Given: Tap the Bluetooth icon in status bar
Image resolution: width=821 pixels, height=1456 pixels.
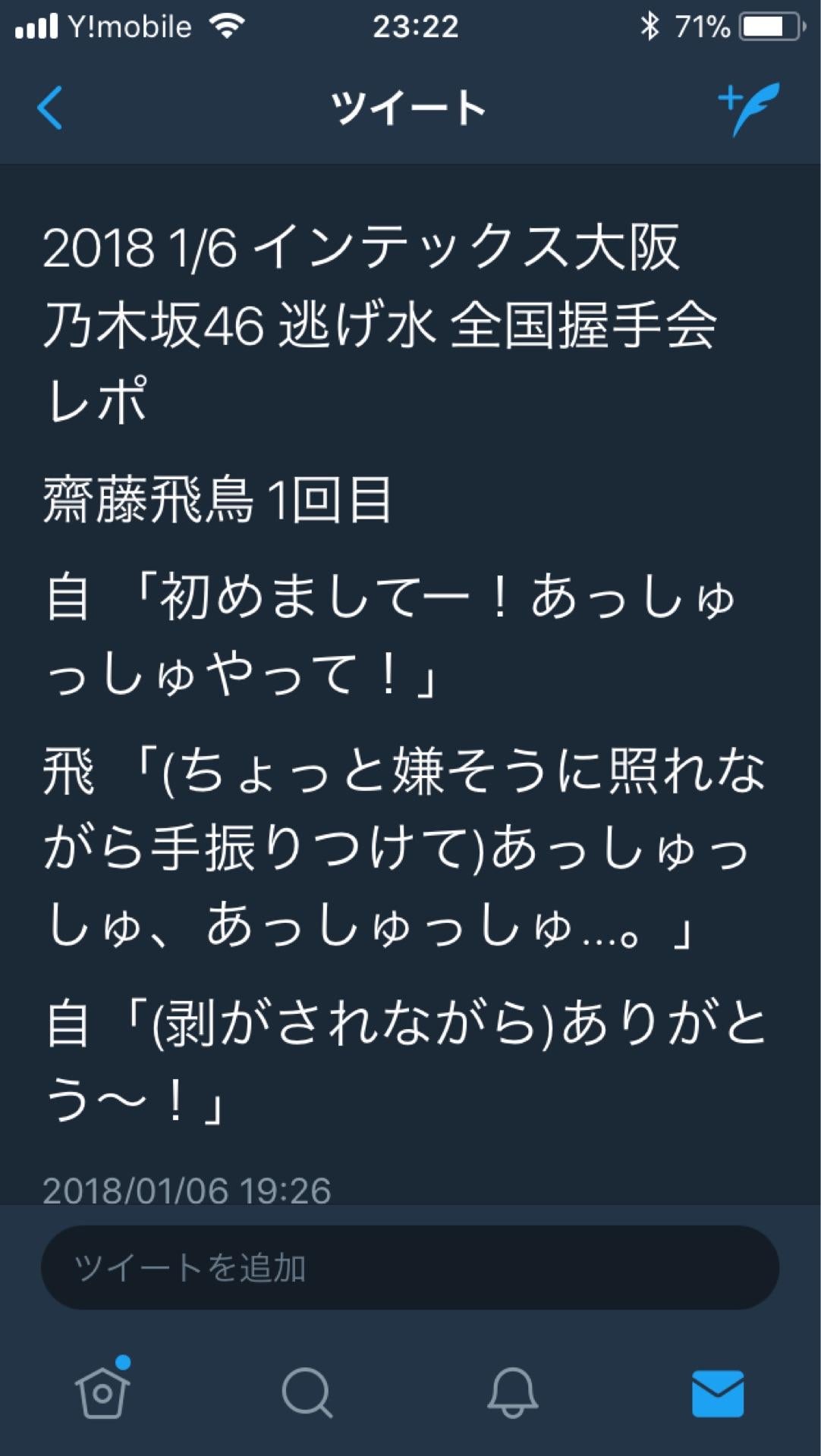Looking at the screenshot, I should [x=649, y=25].
